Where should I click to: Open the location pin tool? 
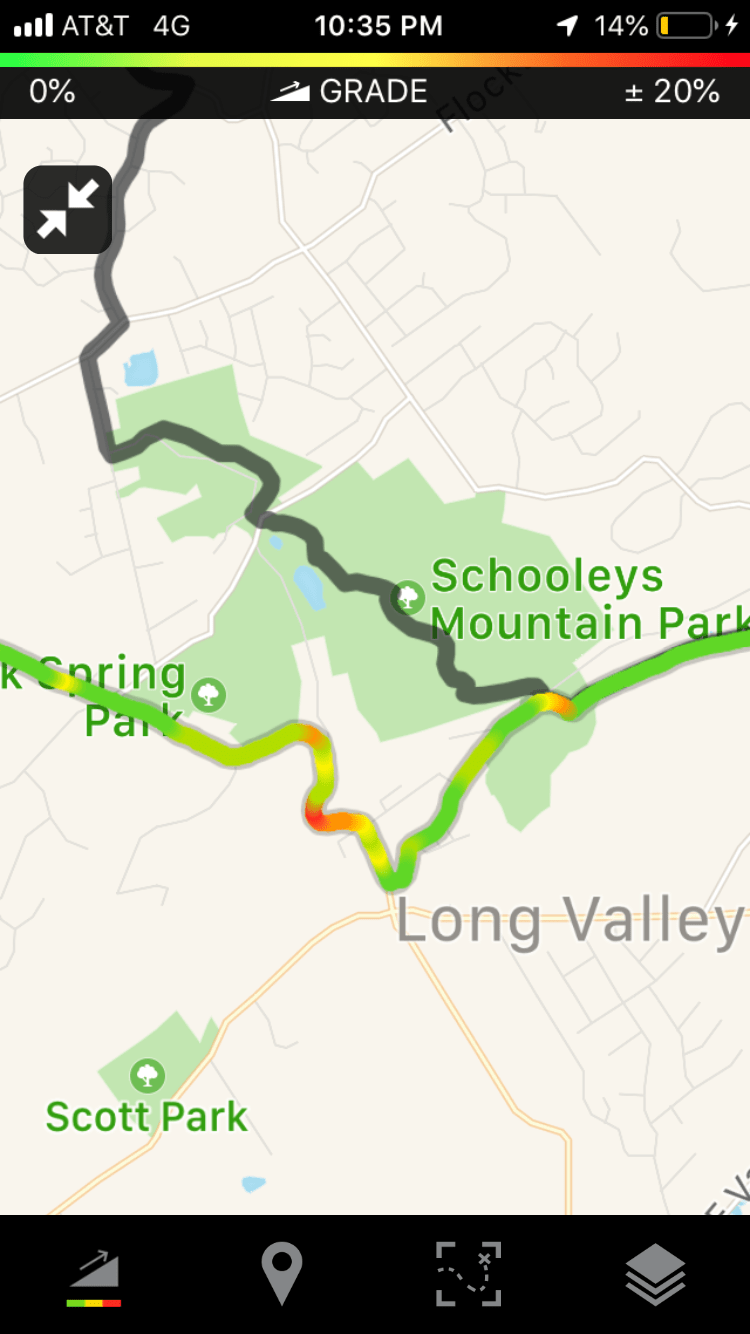coord(282,1274)
